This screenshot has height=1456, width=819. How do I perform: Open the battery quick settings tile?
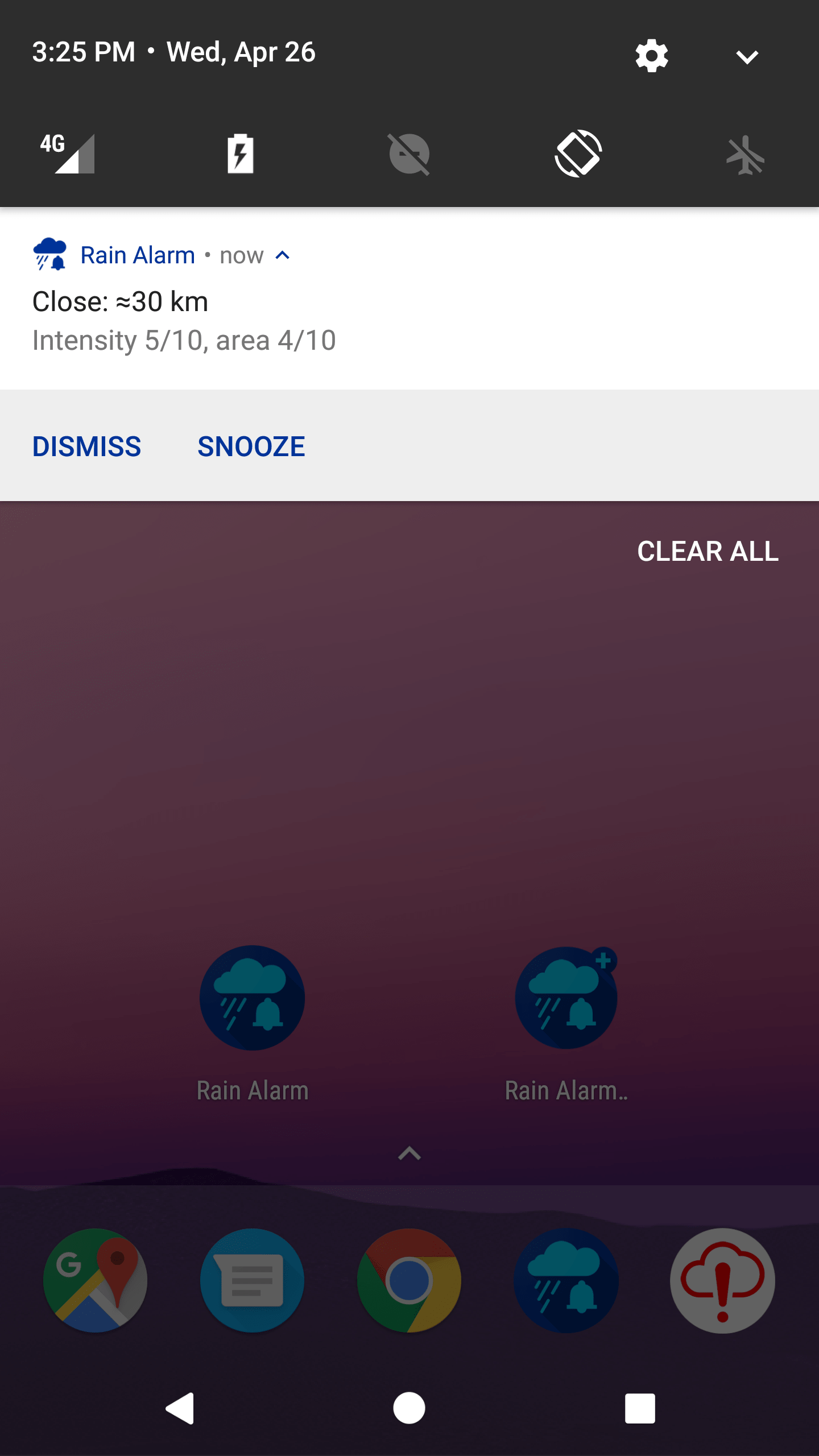point(240,154)
